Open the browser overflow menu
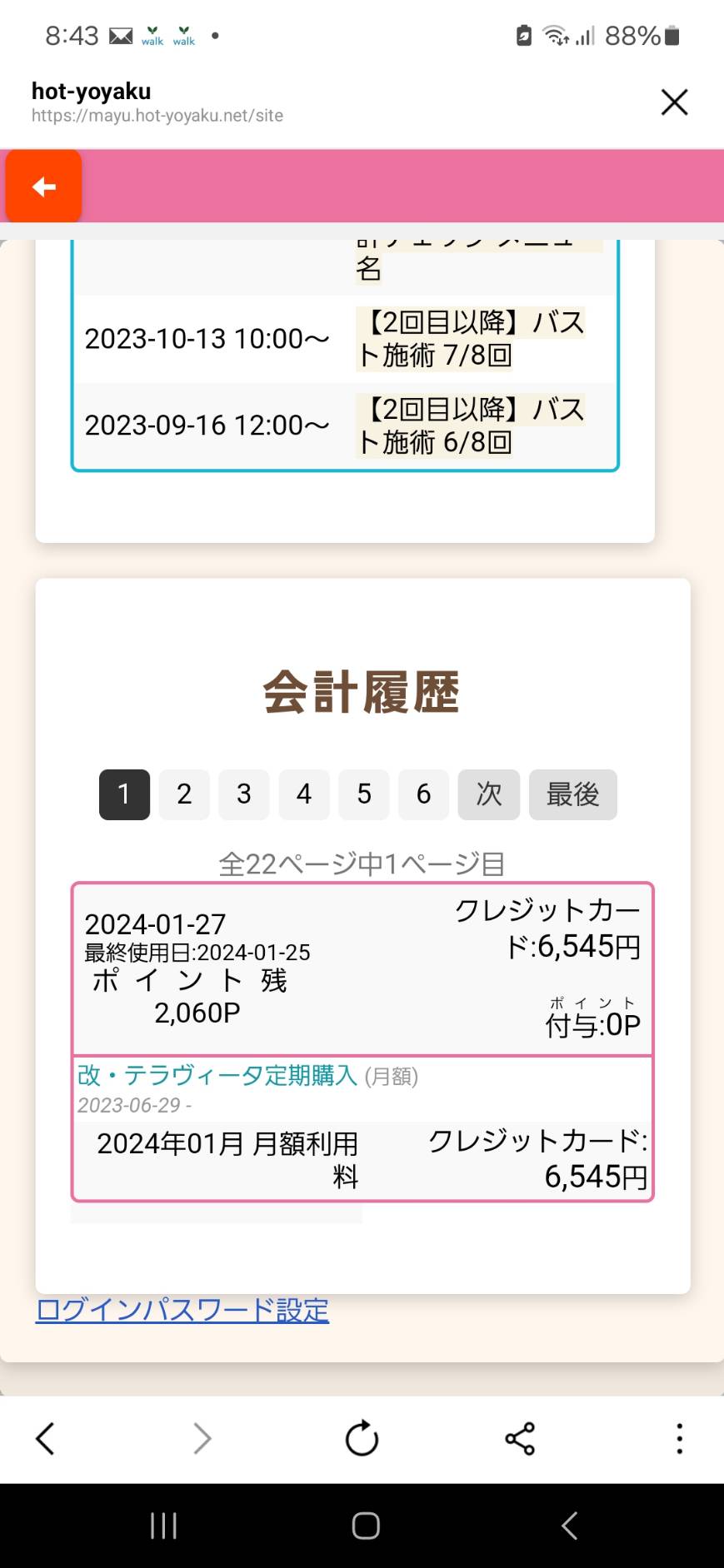The height and width of the screenshot is (1568, 724). [680, 1438]
